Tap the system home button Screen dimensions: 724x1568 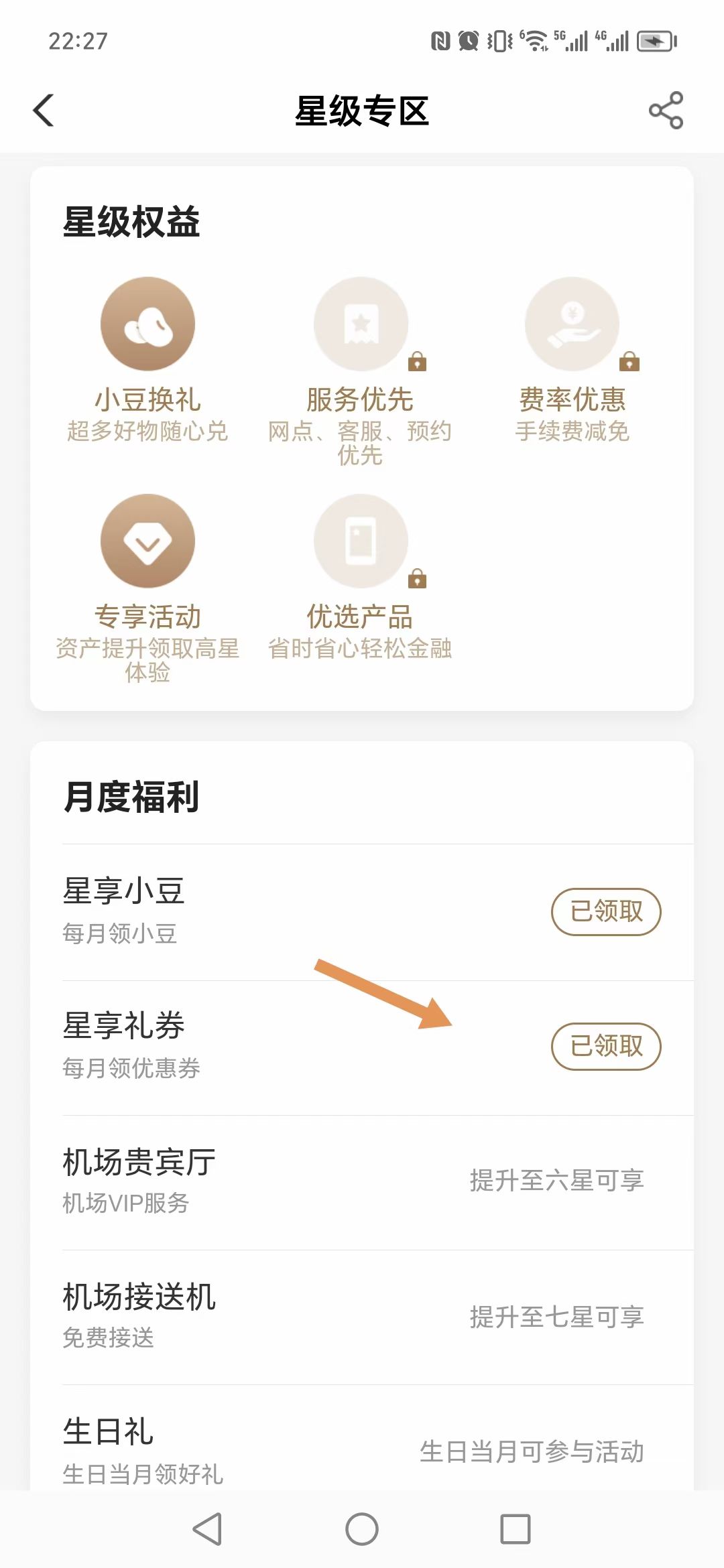point(362,1529)
